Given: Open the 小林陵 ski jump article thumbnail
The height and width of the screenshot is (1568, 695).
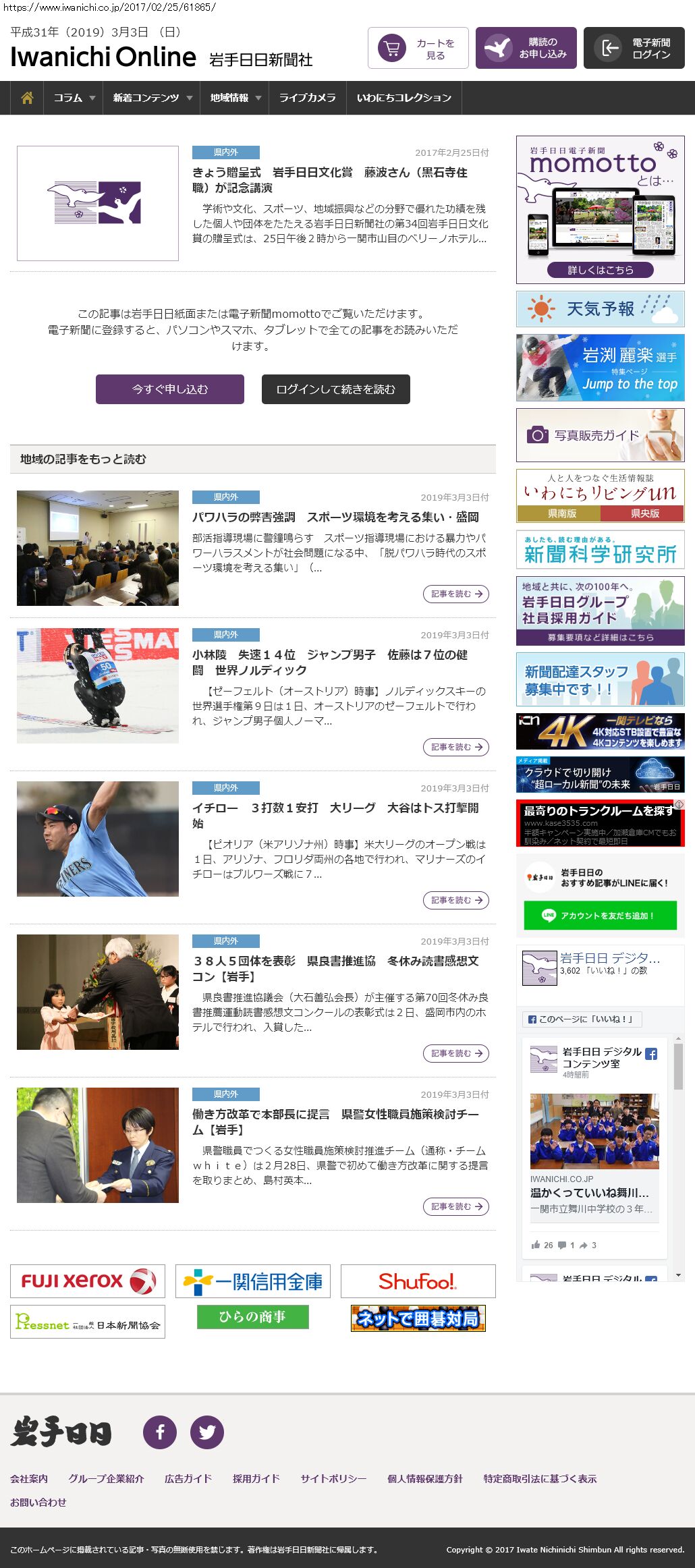Looking at the screenshot, I should point(98,685).
